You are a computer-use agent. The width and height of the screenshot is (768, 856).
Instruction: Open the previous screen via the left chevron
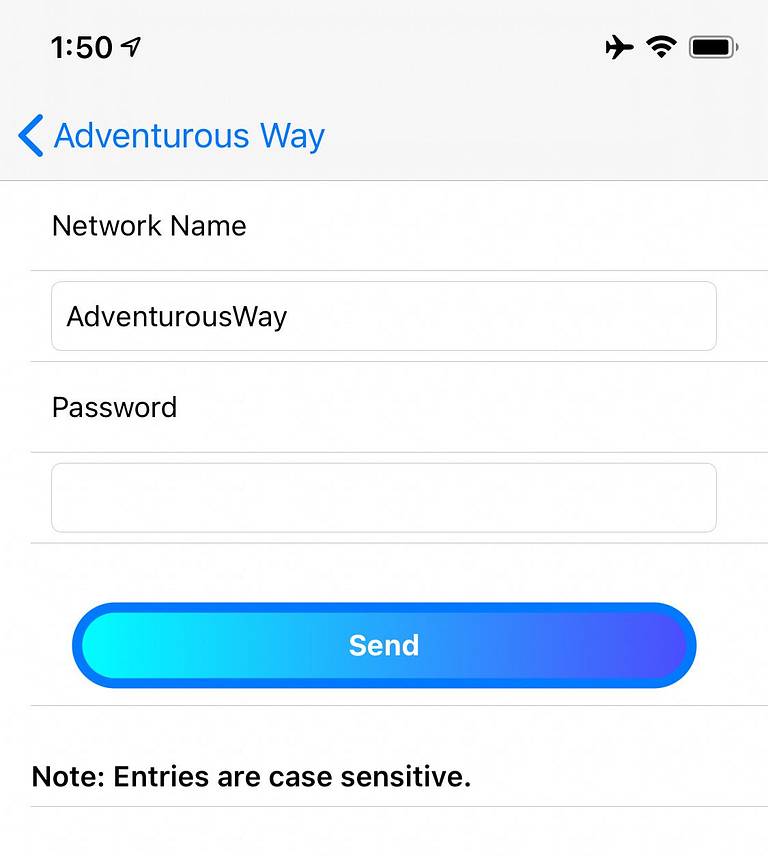pyautogui.click(x=29, y=136)
